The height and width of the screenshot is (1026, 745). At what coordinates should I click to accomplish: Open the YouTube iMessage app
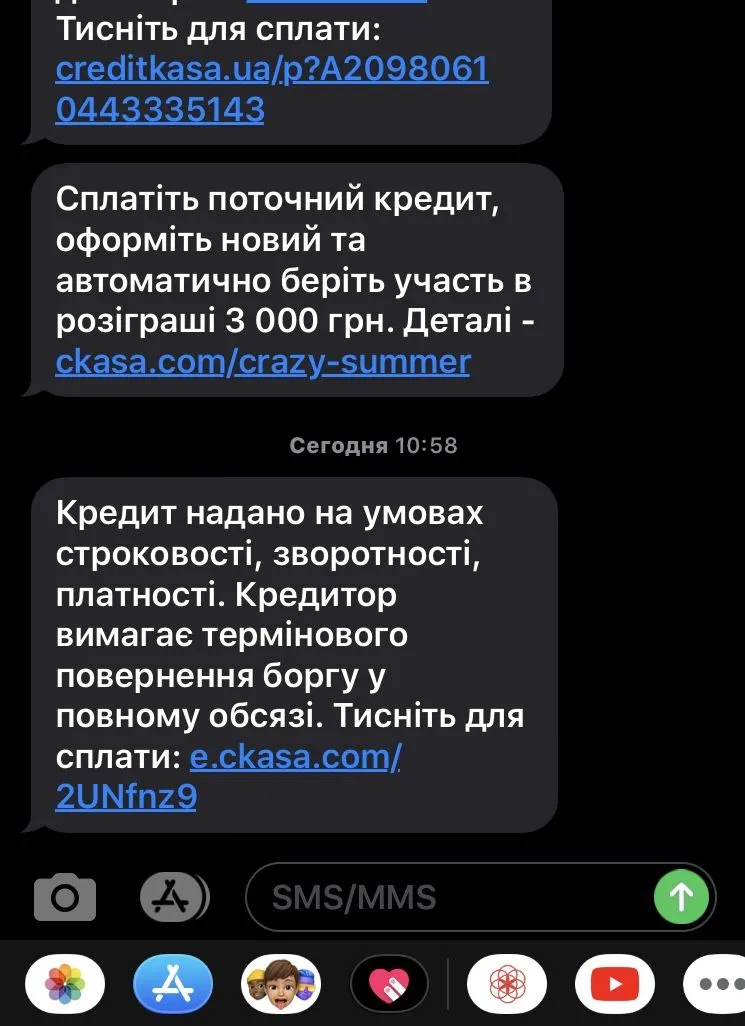tap(614, 985)
